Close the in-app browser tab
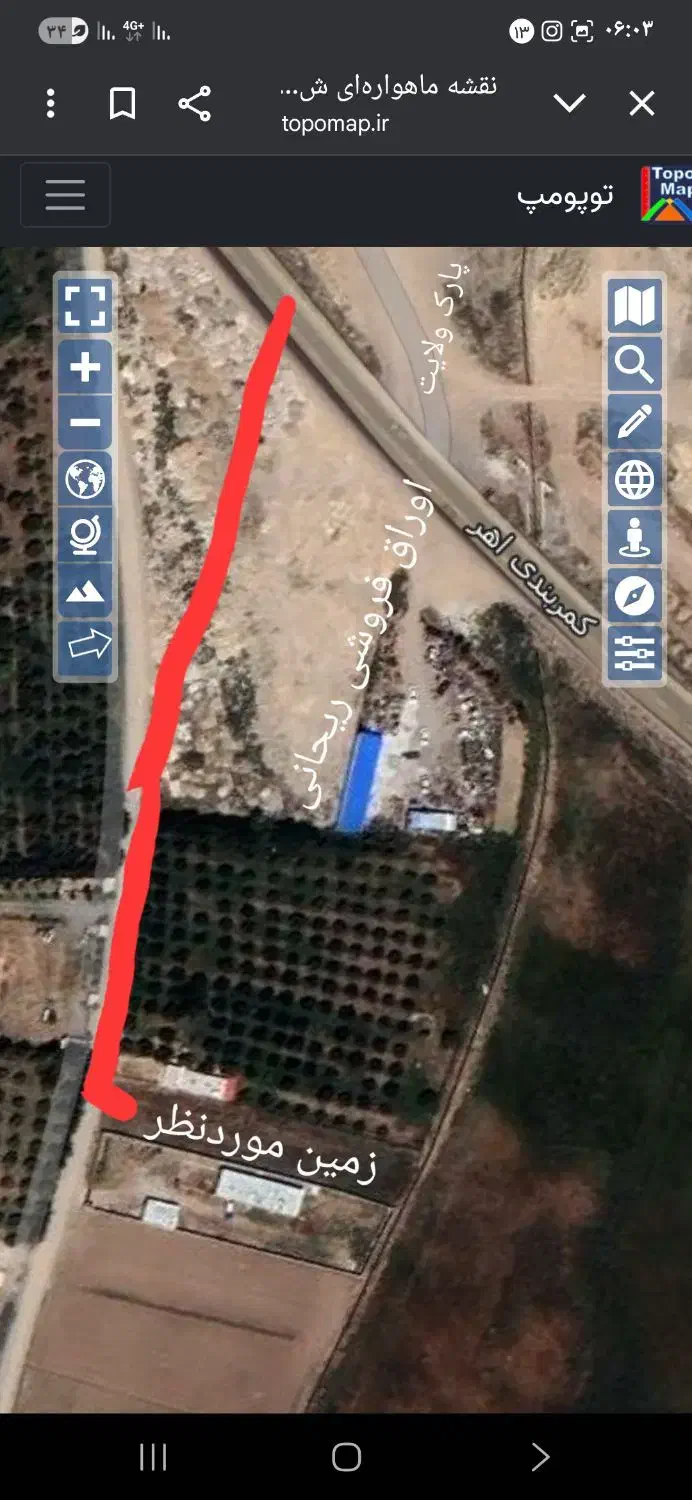Screen dimensions: 692x1500 (641, 103)
